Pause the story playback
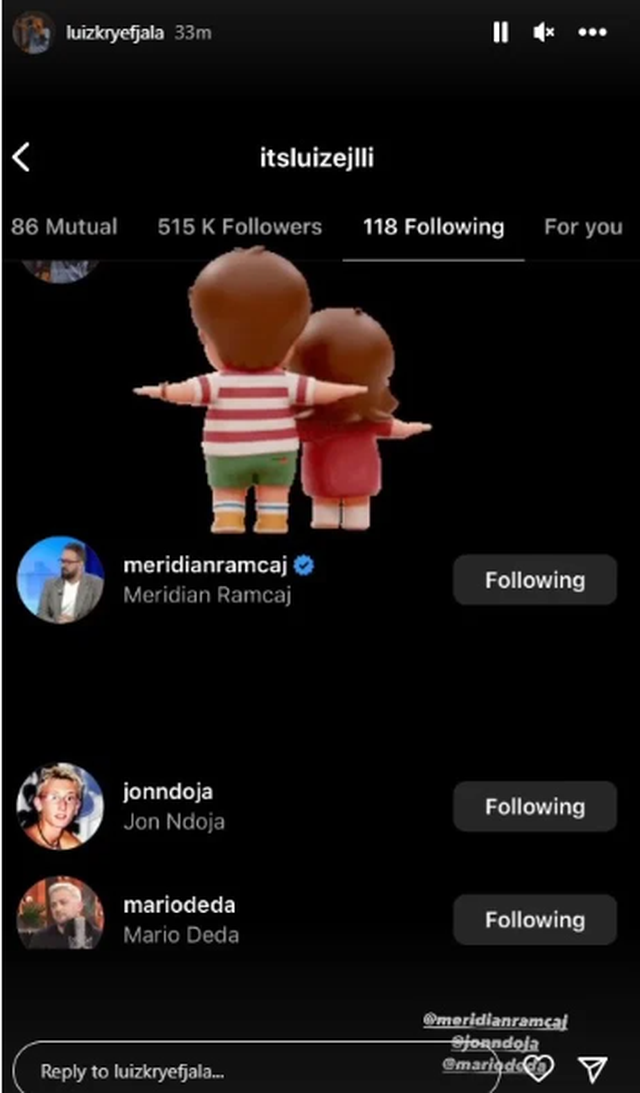The image size is (640, 1093). [x=501, y=33]
